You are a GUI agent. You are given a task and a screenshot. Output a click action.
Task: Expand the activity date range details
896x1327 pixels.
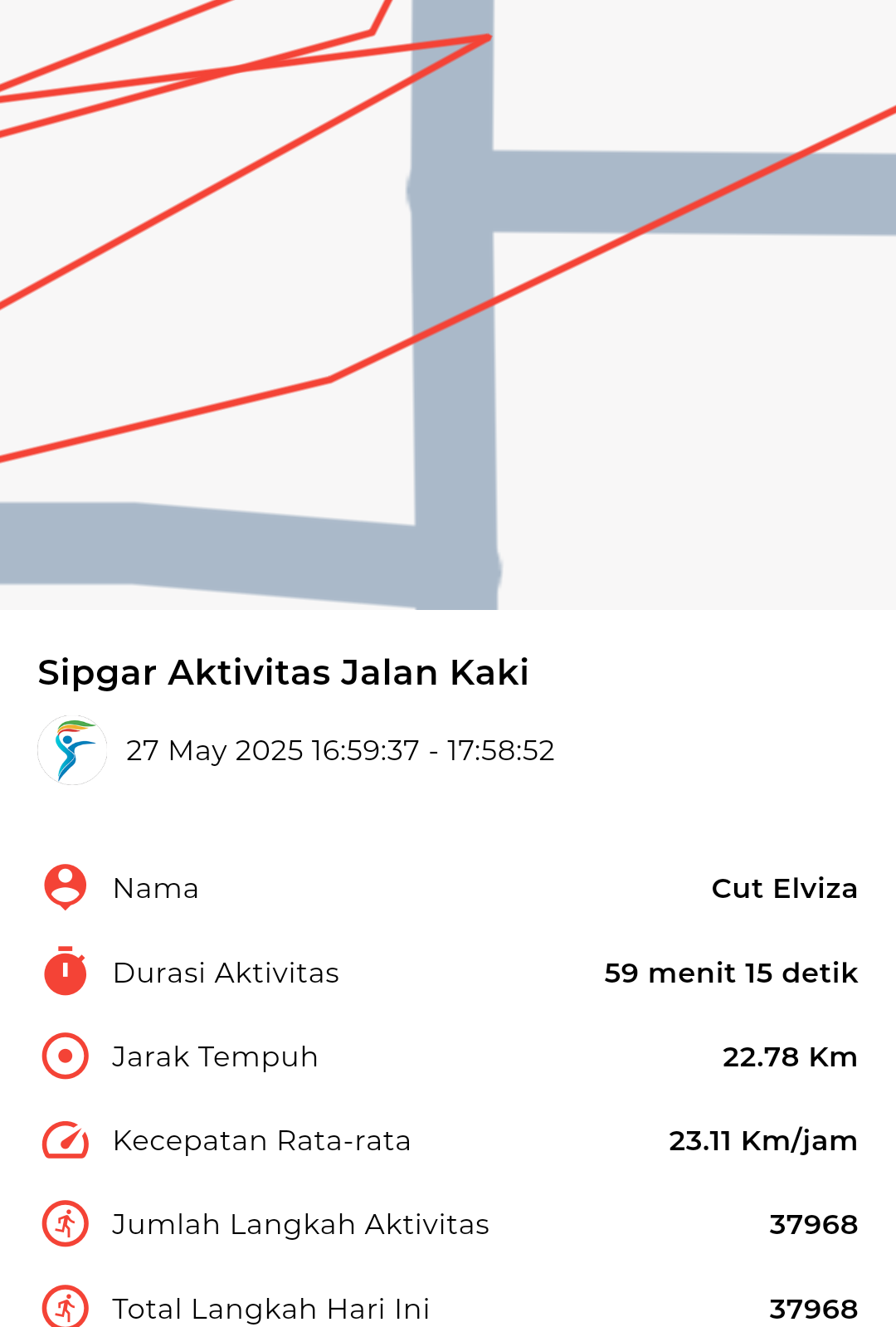pyautogui.click(x=340, y=749)
